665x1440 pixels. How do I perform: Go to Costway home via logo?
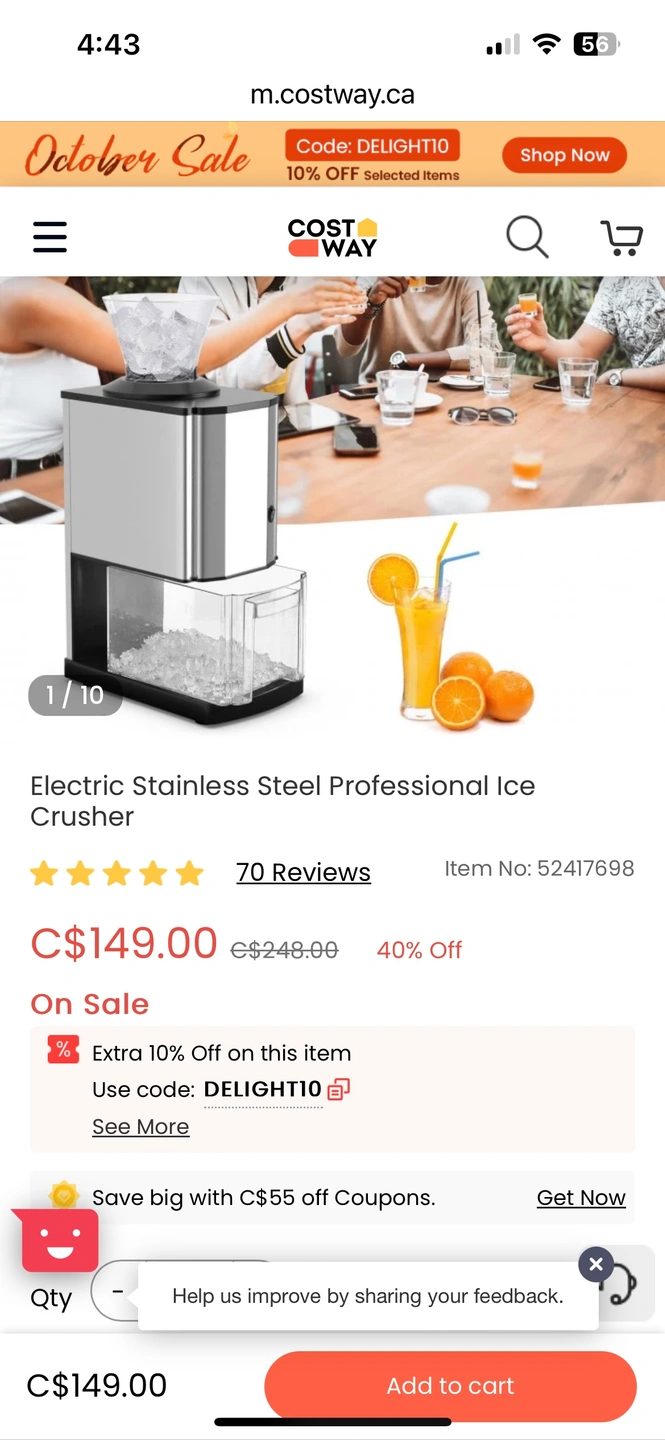333,238
